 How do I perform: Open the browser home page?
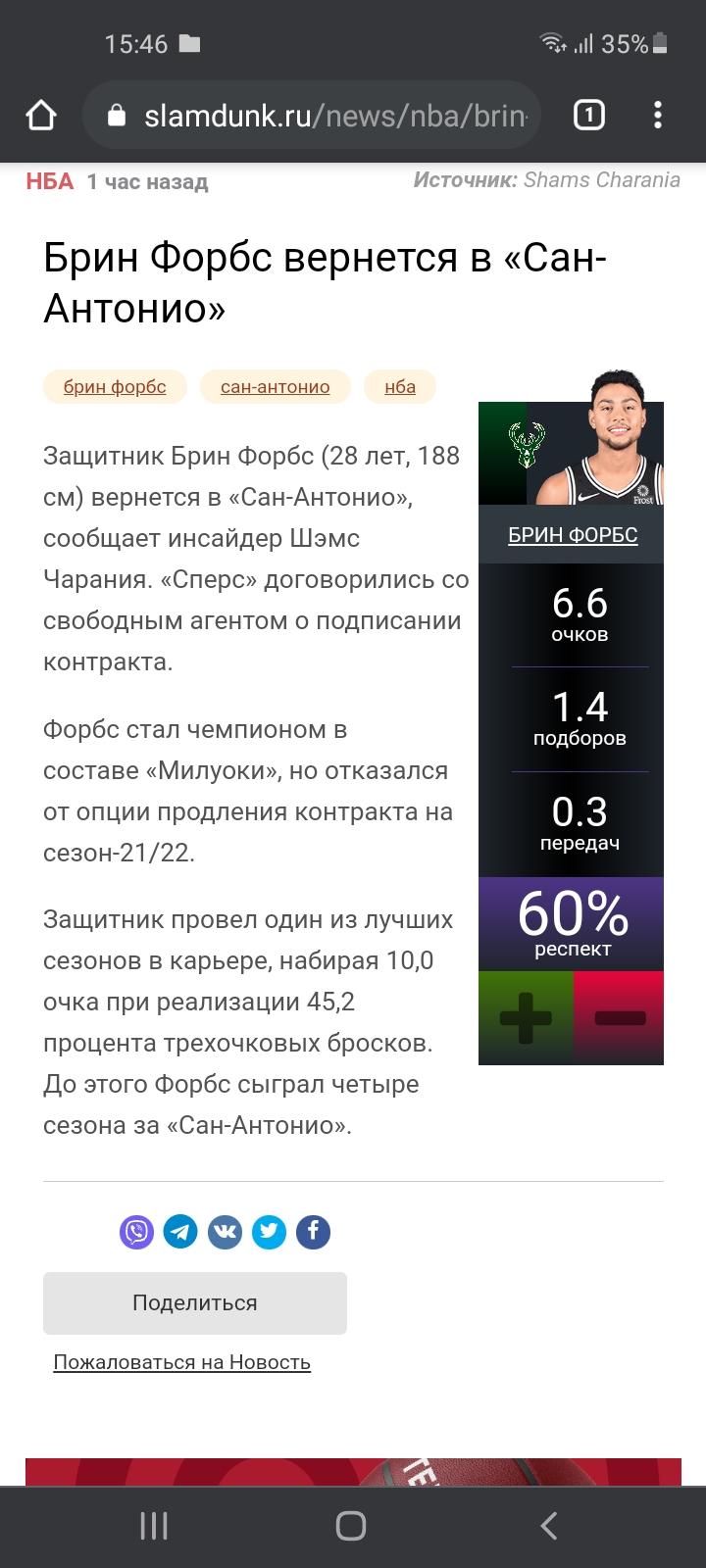pos(41,116)
